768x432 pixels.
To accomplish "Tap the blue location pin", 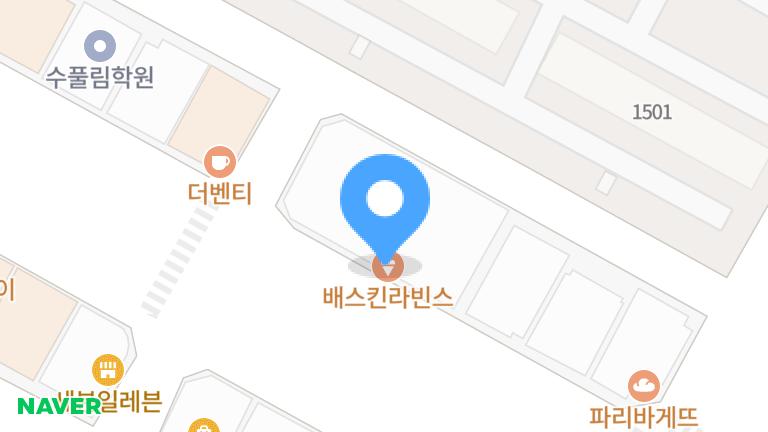I will pos(385,200).
